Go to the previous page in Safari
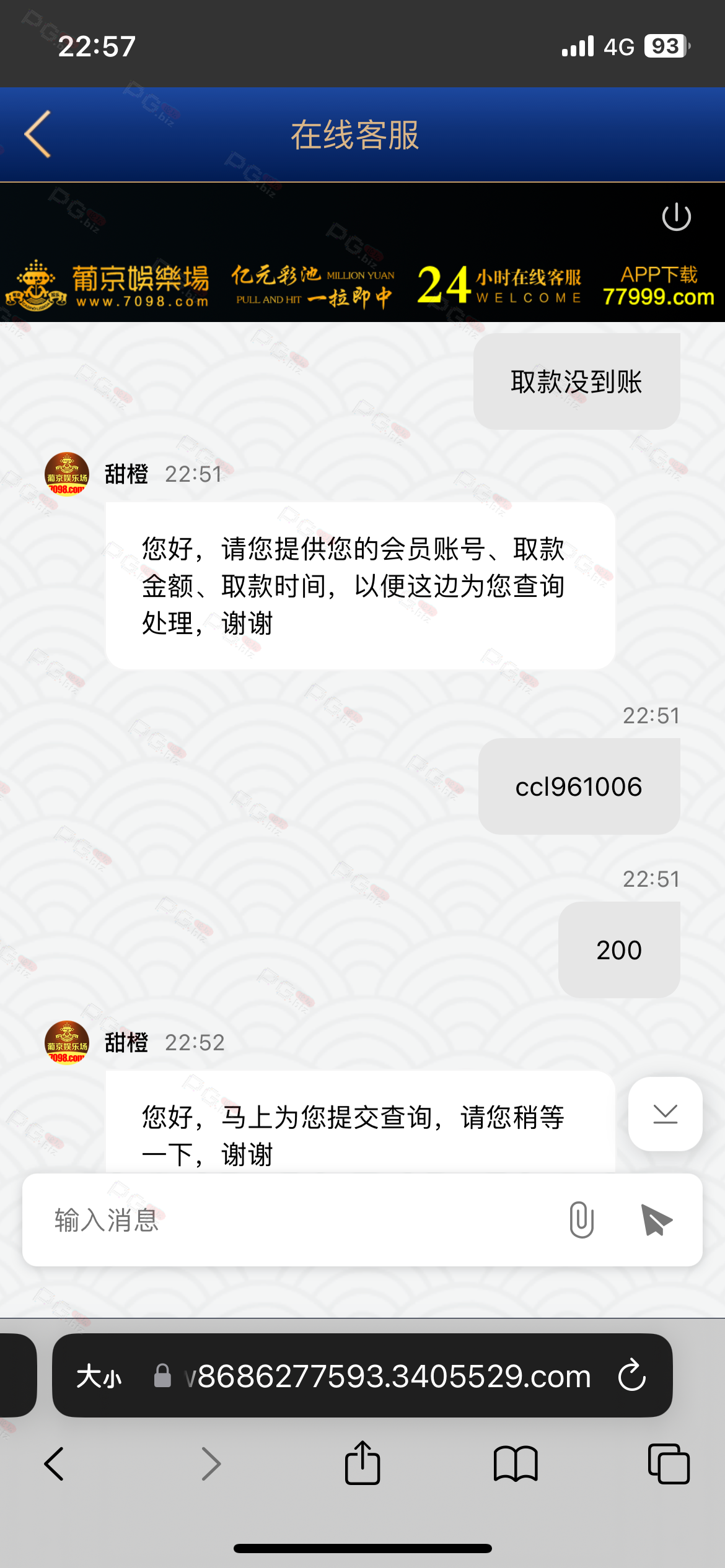The height and width of the screenshot is (1568, 725). 55,1464
